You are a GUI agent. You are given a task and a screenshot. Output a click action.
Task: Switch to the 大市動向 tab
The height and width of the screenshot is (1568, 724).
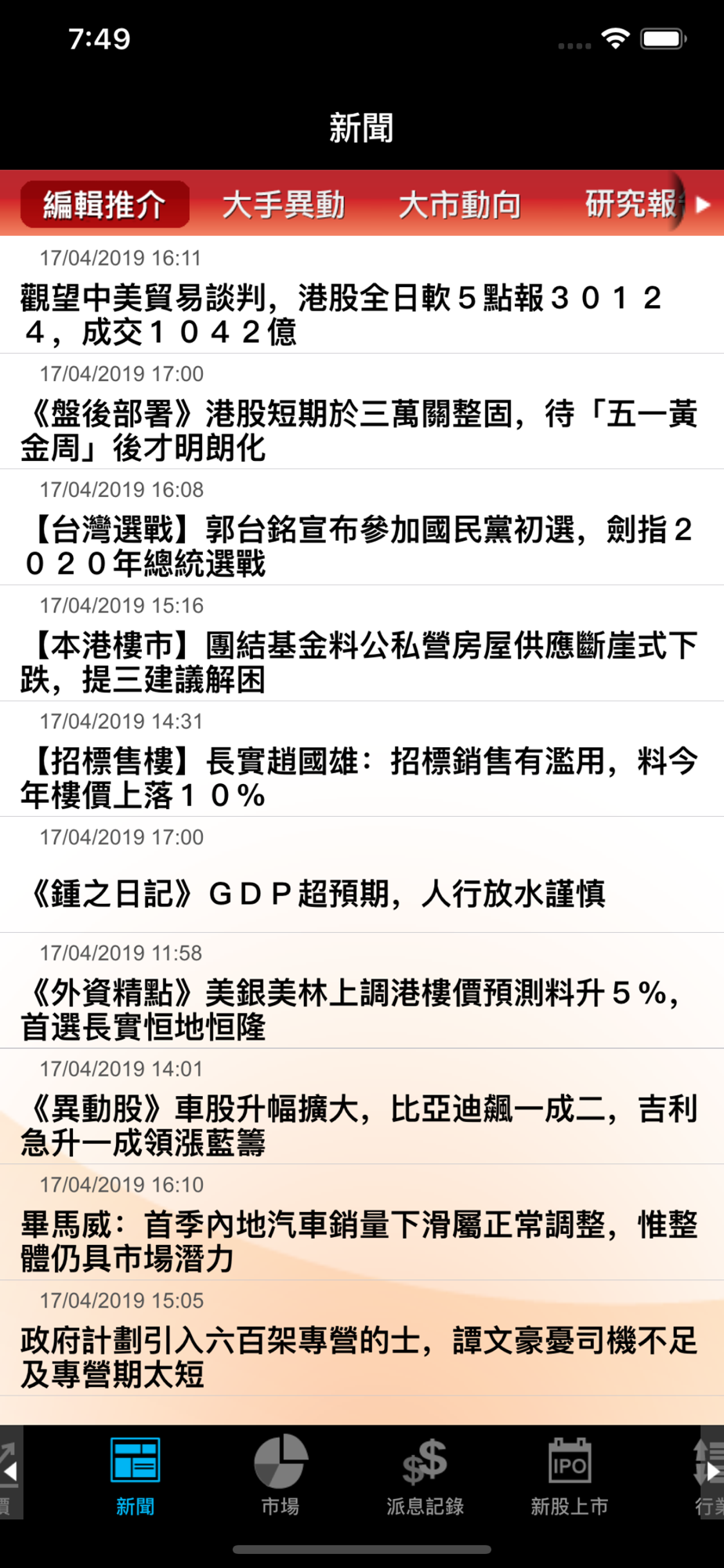tap(460, 205)
